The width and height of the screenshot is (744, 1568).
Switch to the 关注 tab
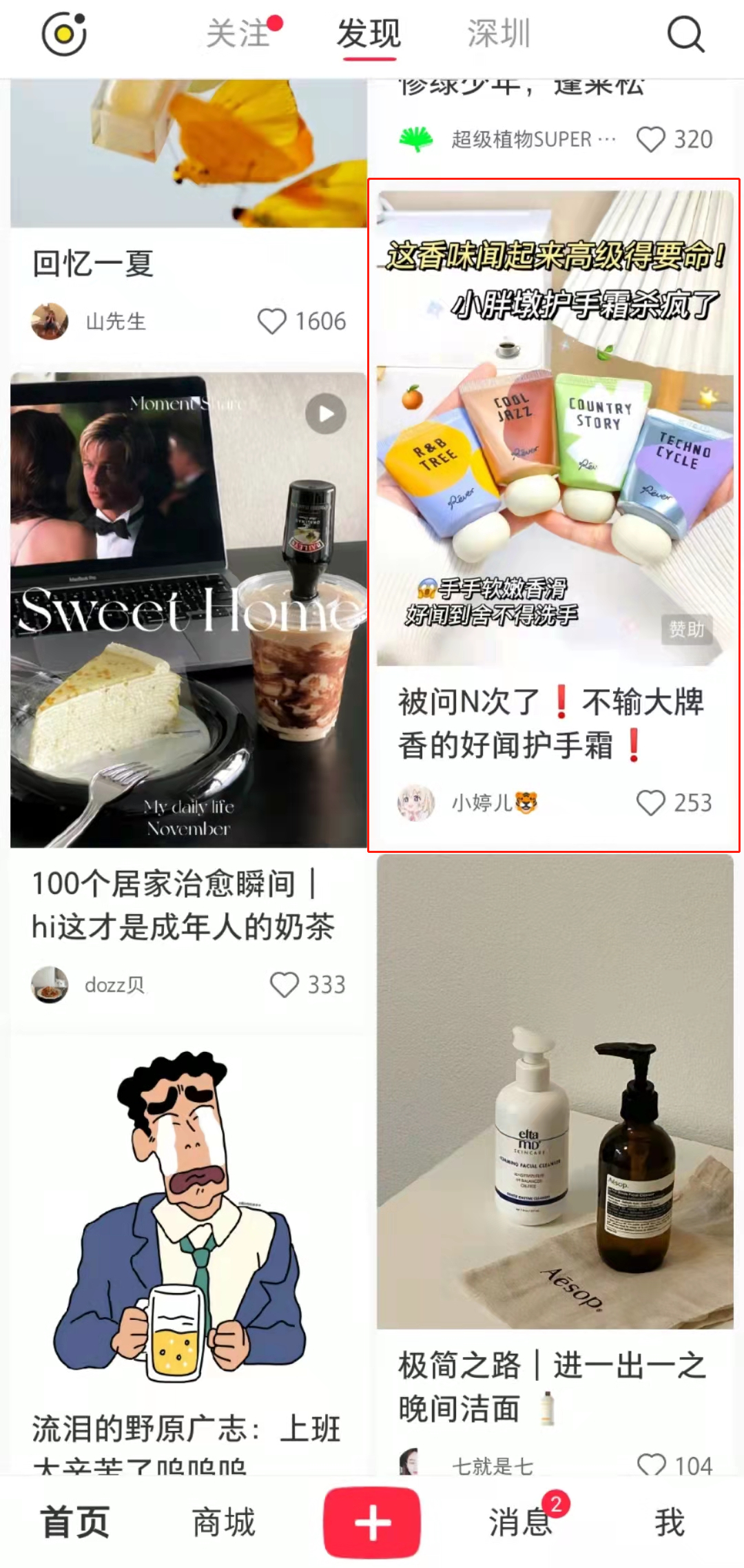(238, 34)
